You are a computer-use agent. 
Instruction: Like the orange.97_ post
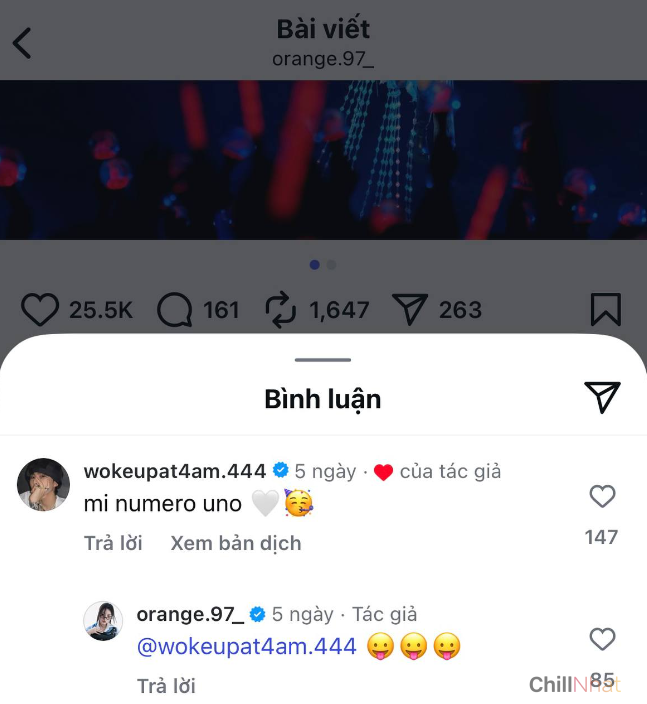pyautogui.click(x=40, y=310)
